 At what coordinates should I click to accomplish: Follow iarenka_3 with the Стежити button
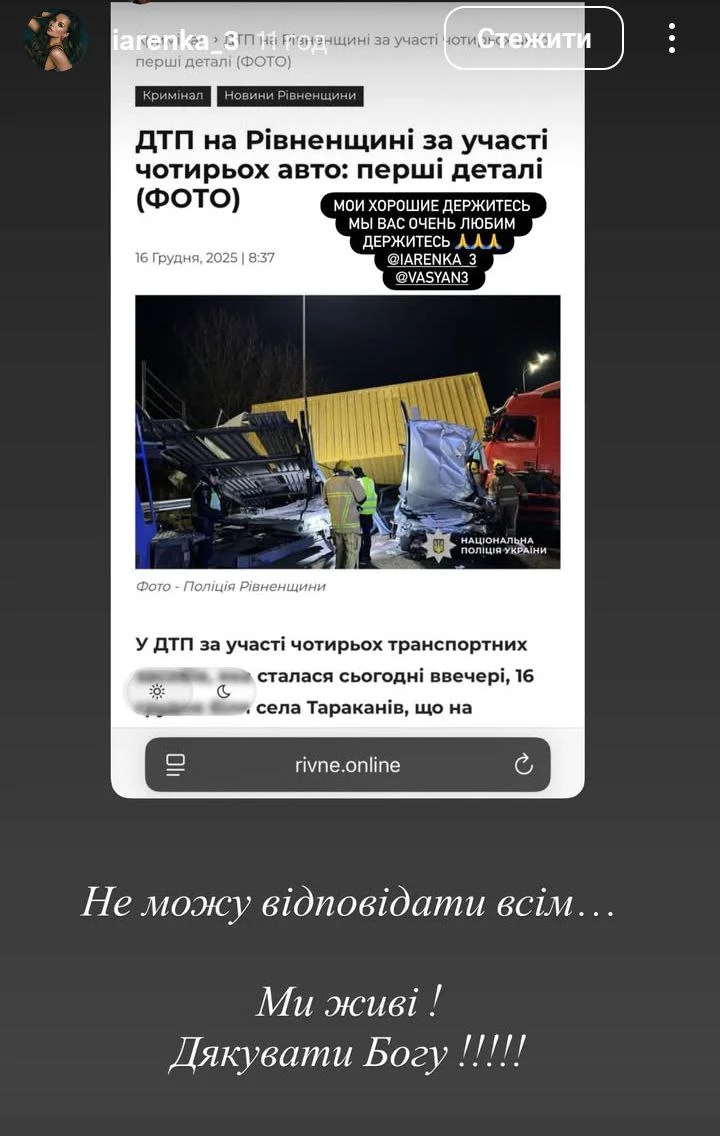(x=534, y=39)
